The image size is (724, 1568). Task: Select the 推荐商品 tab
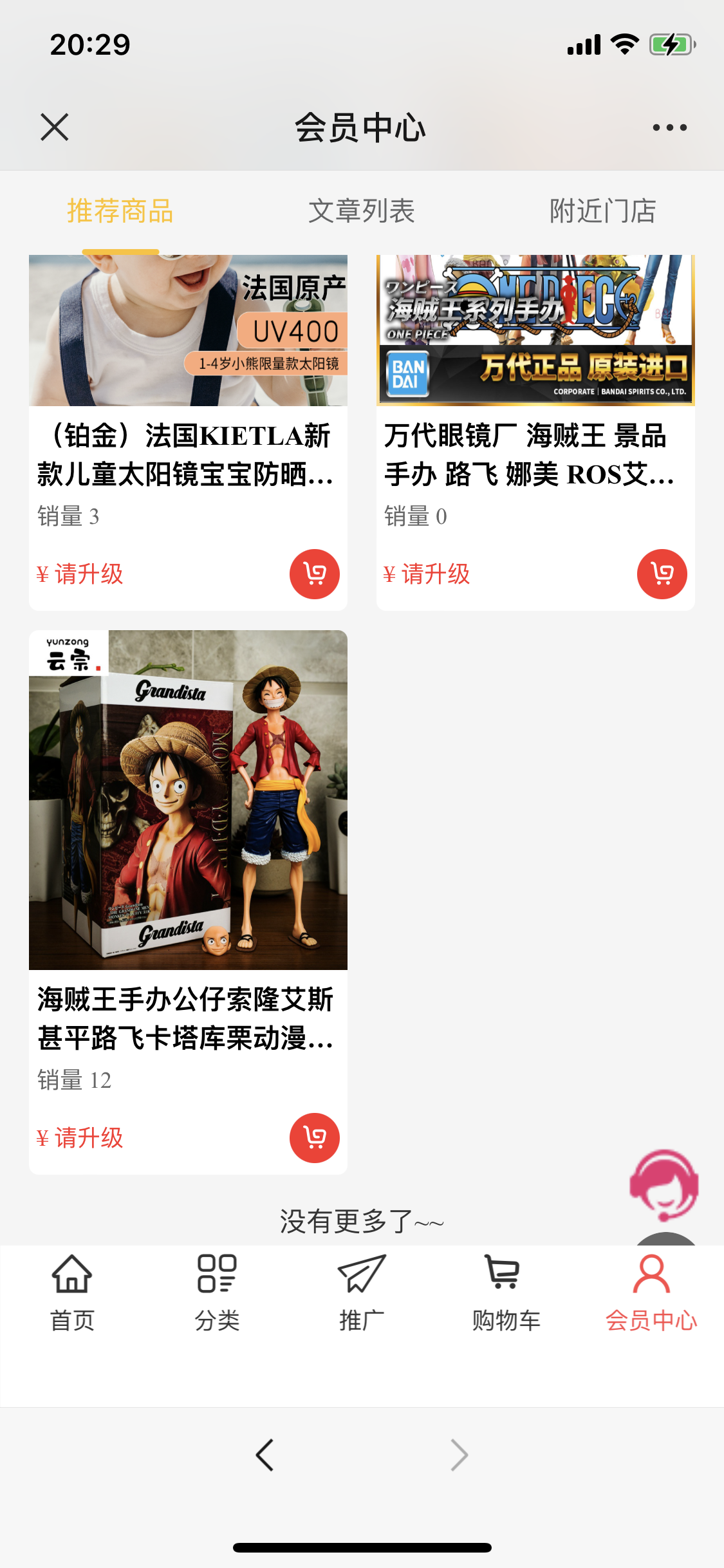(120, 211)
